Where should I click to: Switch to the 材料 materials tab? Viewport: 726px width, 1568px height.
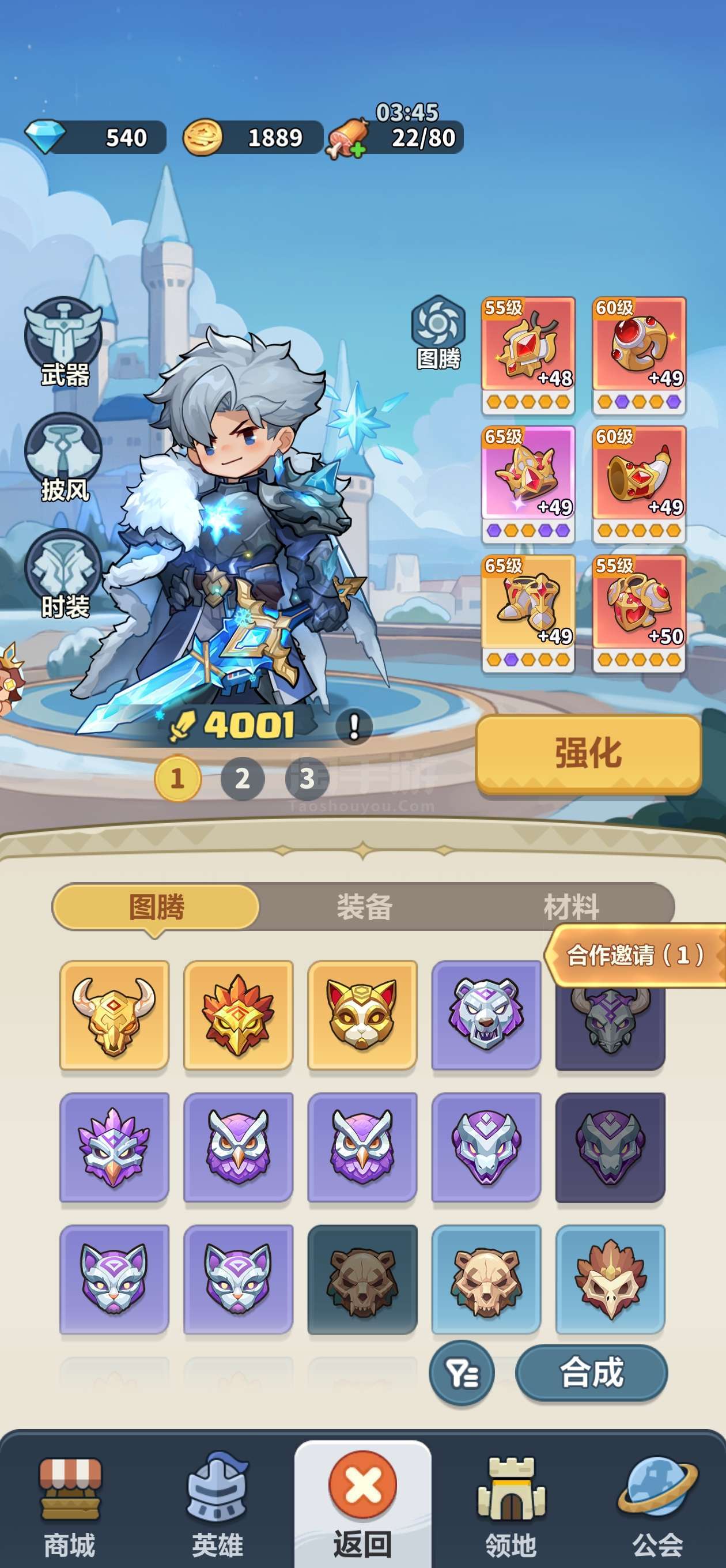tap(571, 907)
